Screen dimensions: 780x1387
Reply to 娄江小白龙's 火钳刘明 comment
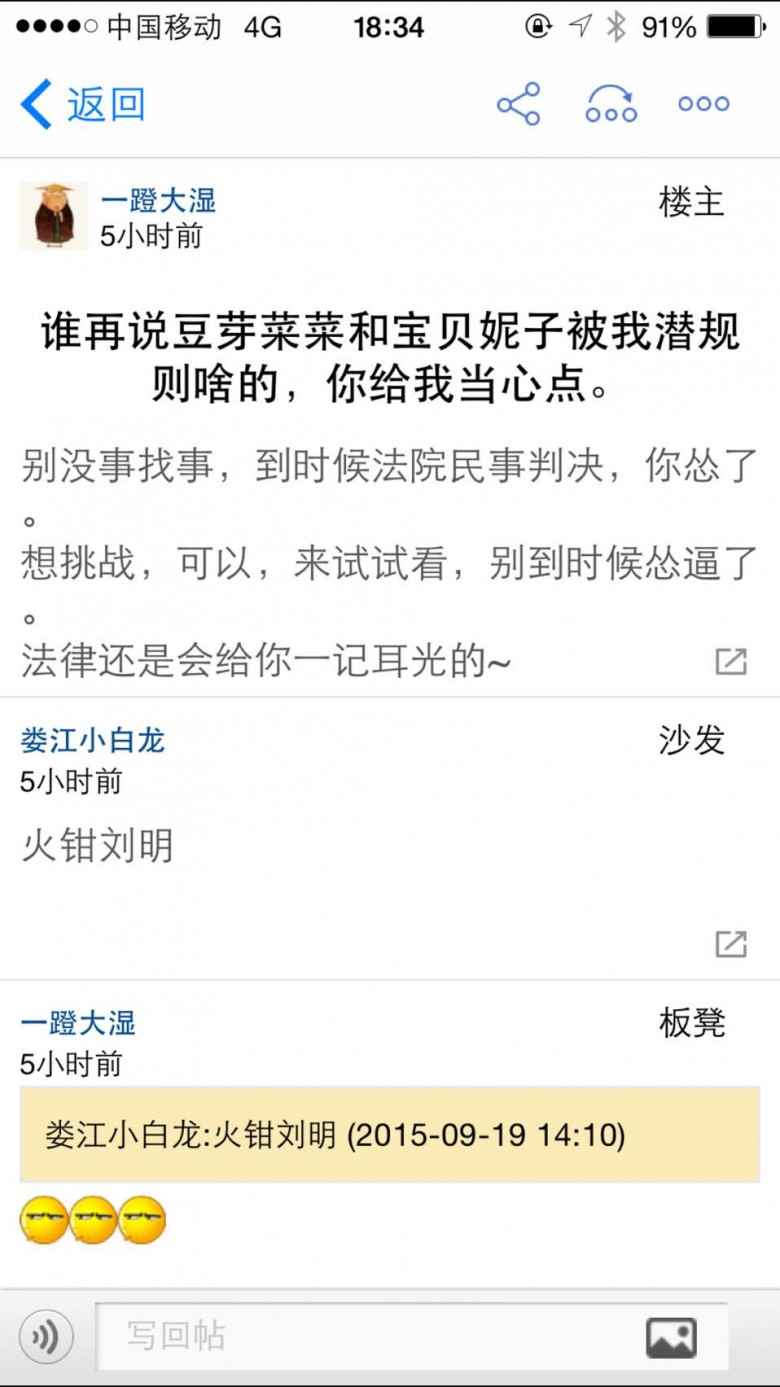tap(731, 943)
